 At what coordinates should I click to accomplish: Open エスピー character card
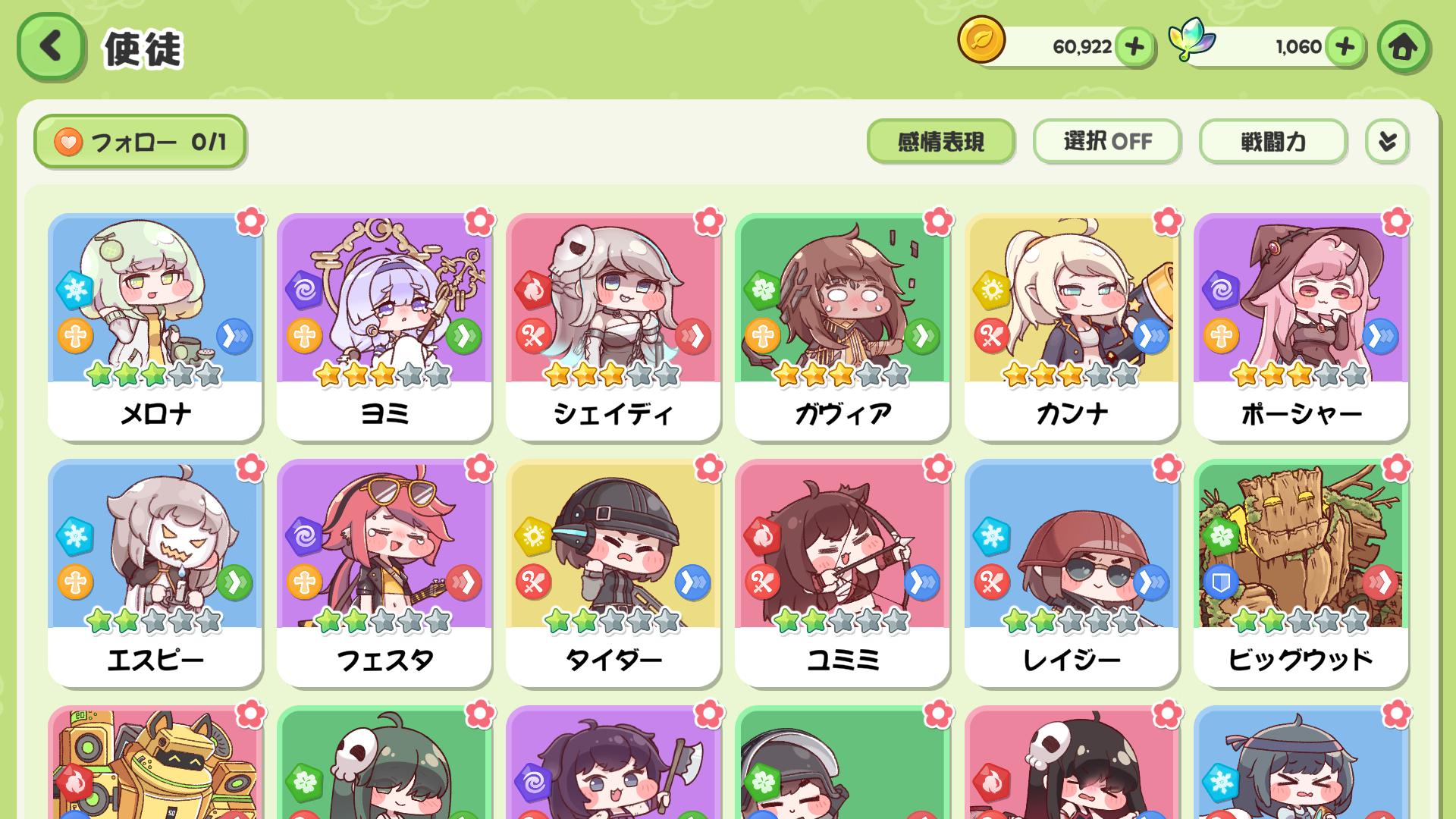click(x=155, y=573)
